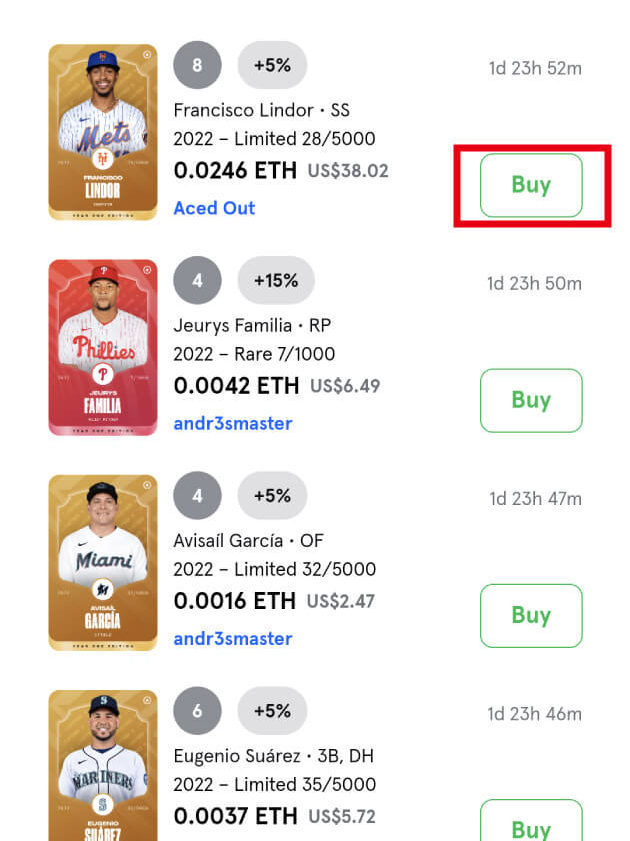Open andr3smaster profile under Jeurys Familia
Image resolution: width=630 pixels, height=841 pixels.
233,423
